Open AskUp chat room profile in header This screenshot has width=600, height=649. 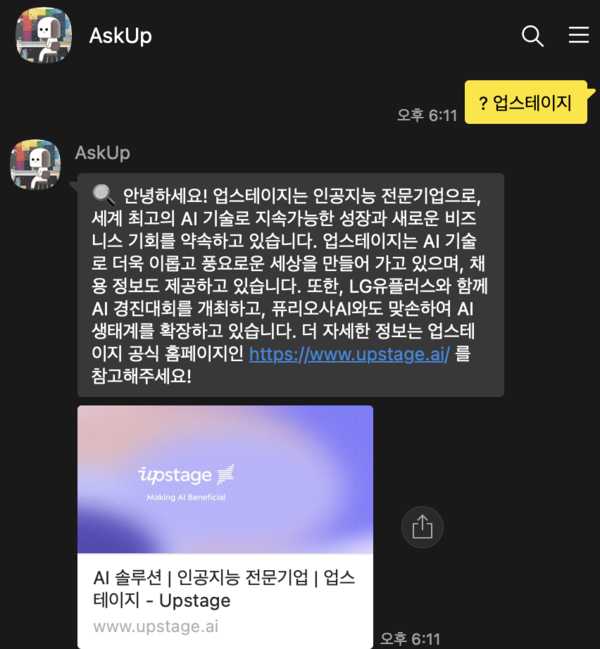44,36
